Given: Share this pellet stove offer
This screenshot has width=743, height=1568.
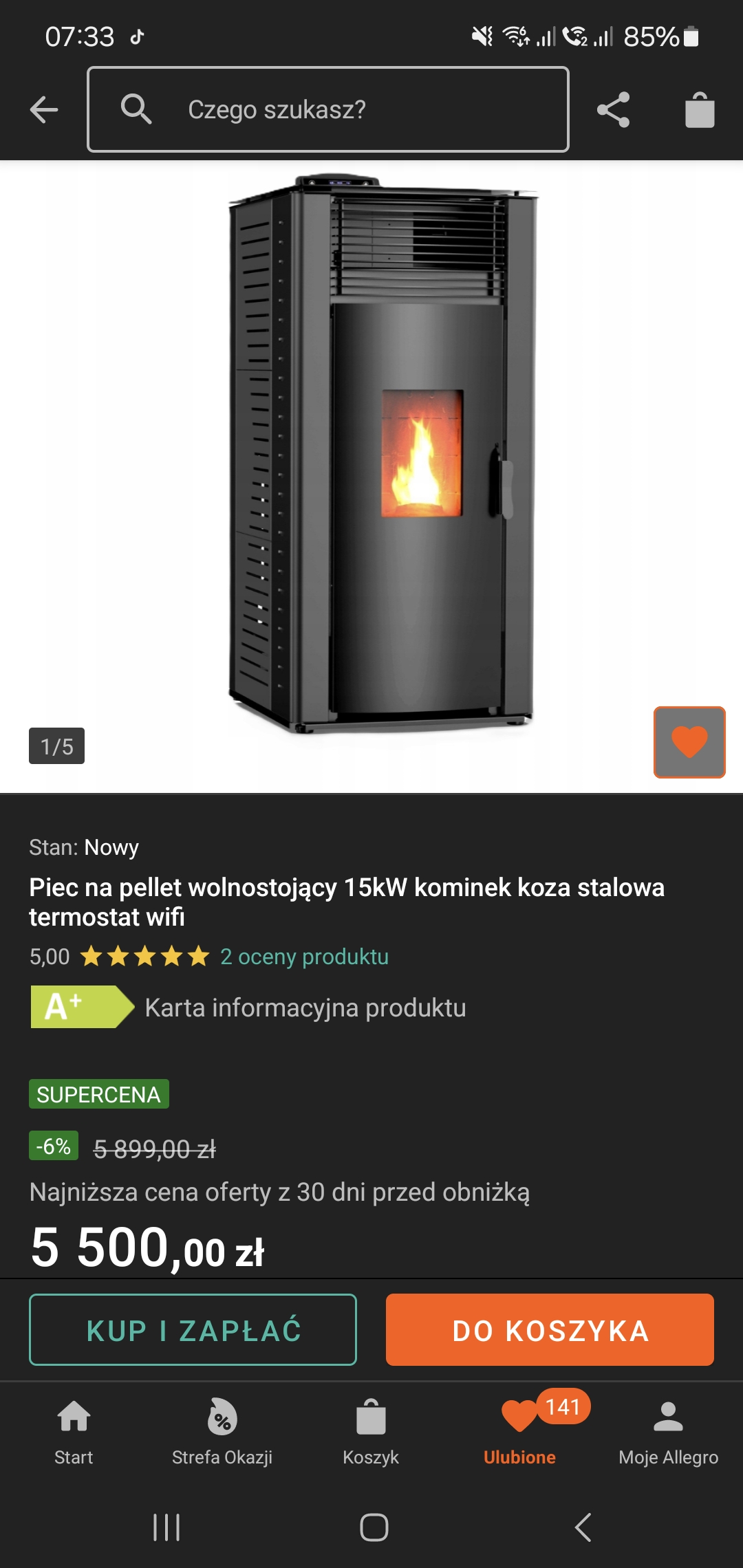Looking at the screenshot, I should tap(613, 109).
